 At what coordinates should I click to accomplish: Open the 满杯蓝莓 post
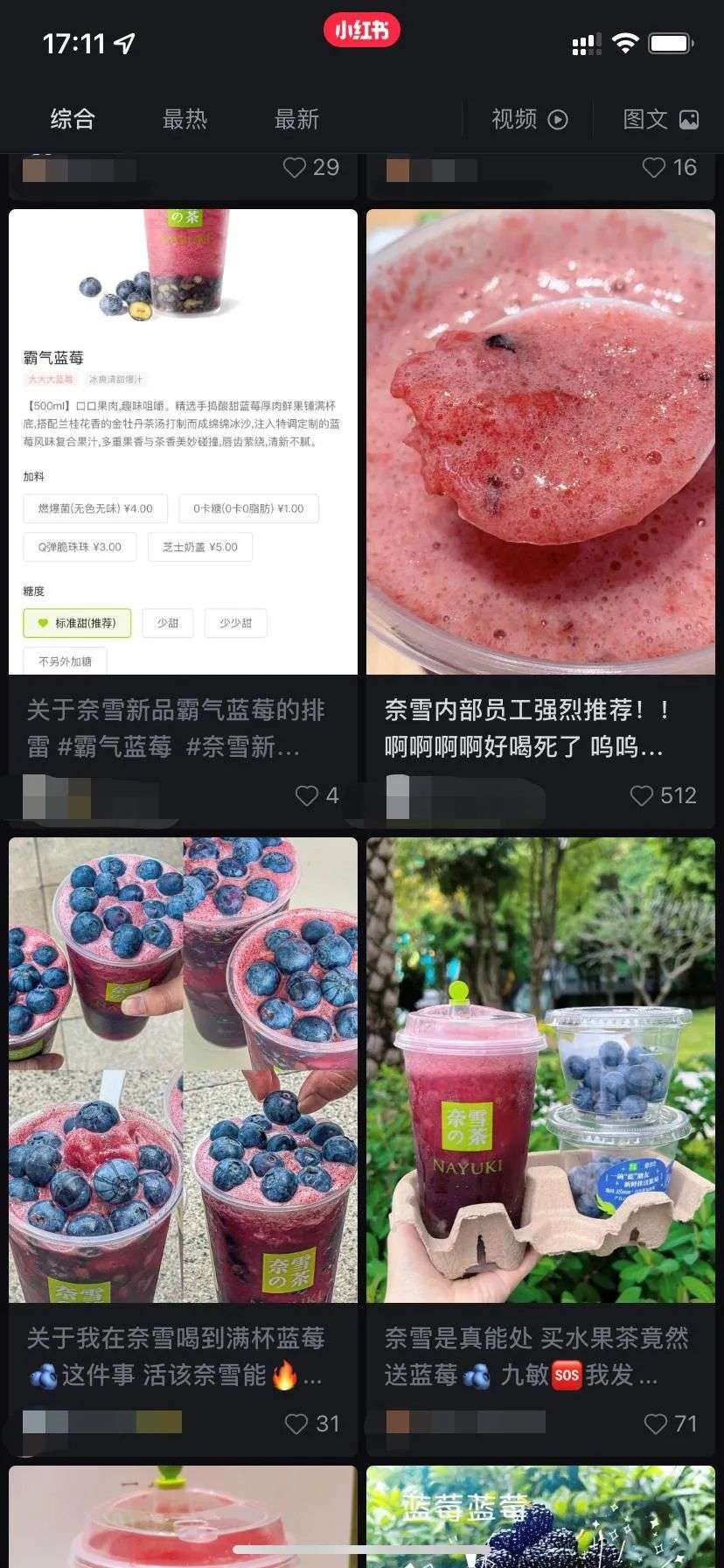click(x=183, y=1069)
